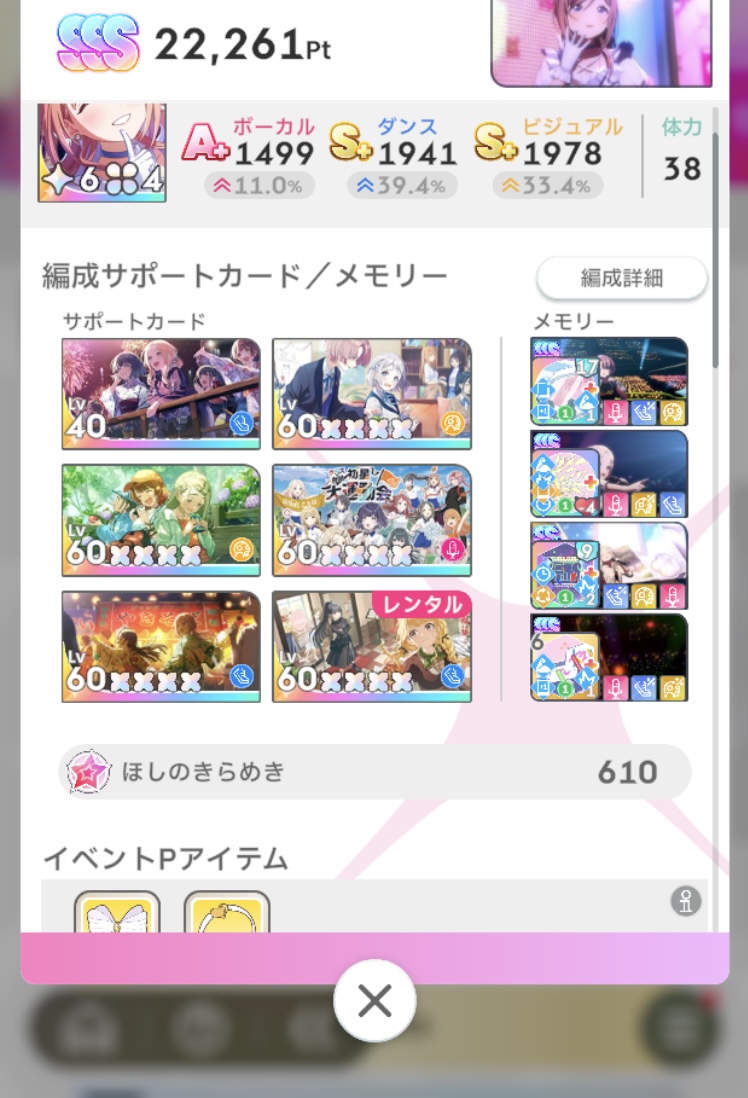Tap the info icon in イベントPアイテム section
This screenshot has width=748, height=1098.
coord(684,902)
